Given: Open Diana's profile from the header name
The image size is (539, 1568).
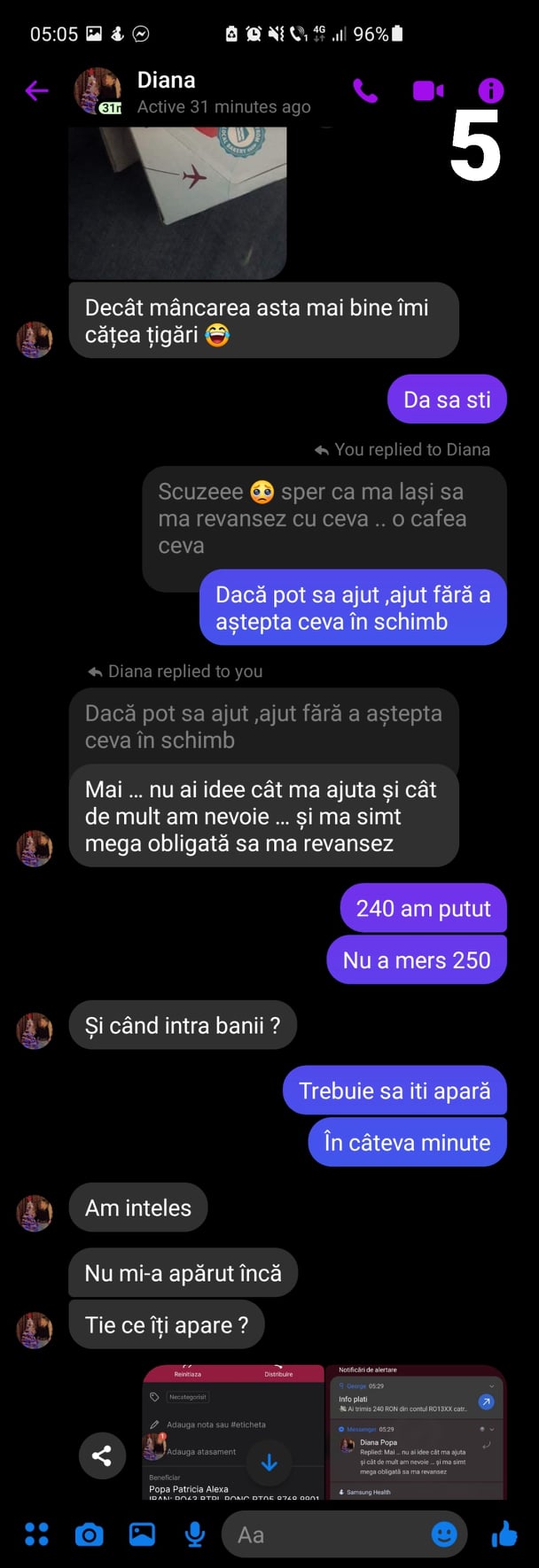Looking at the screenshot, I should [166, 81].
